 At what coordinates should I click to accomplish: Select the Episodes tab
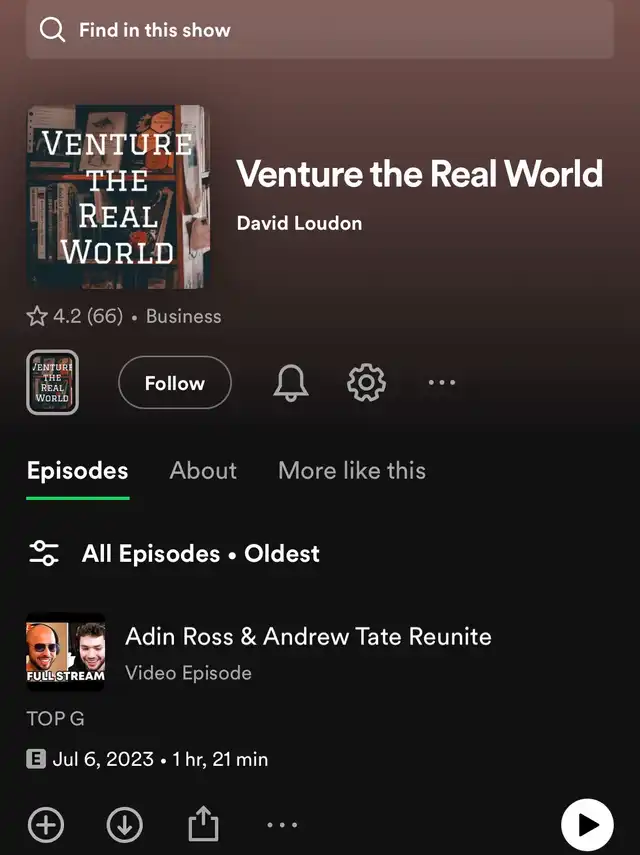click(78, 470)
